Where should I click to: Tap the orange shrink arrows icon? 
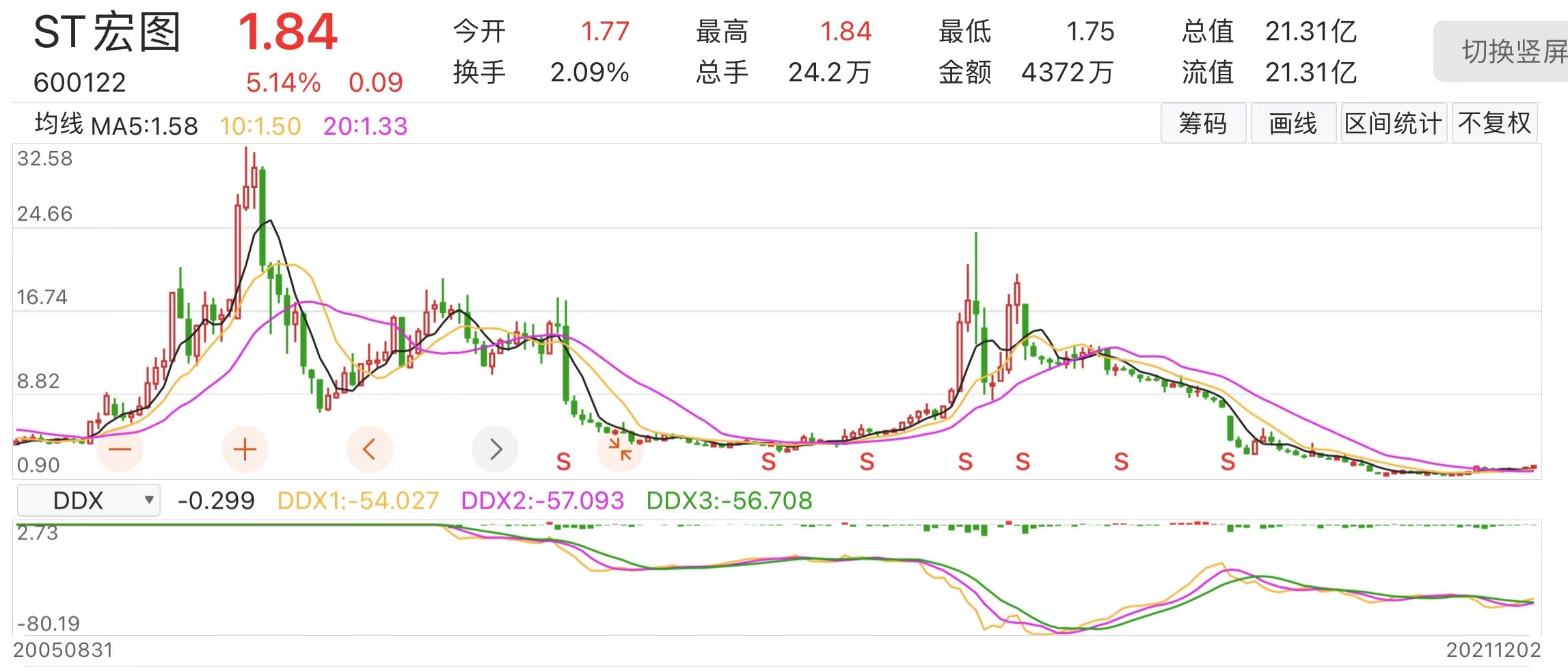[x=620, y=449]
